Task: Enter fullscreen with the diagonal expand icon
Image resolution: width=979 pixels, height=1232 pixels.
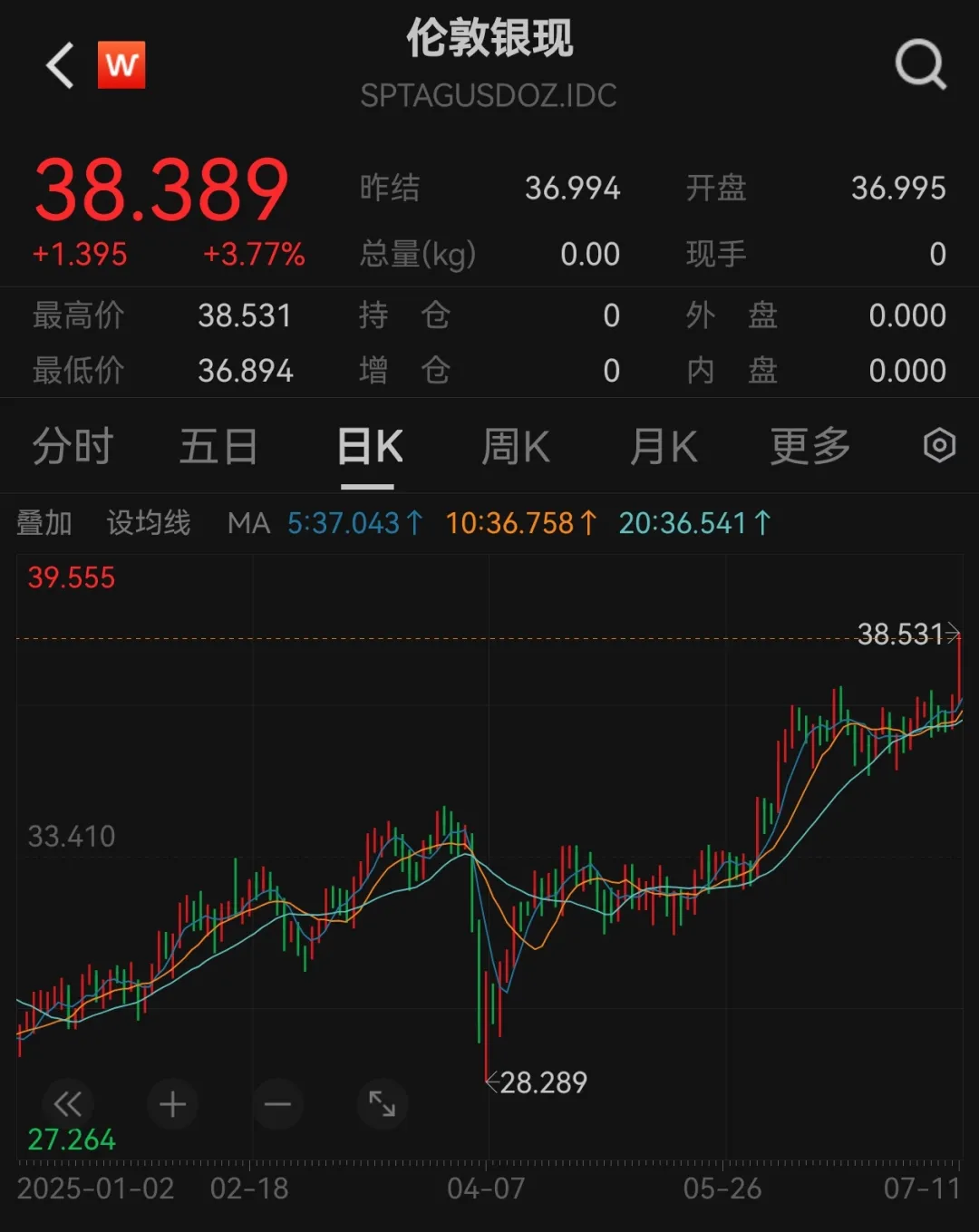Action: 383,1104
